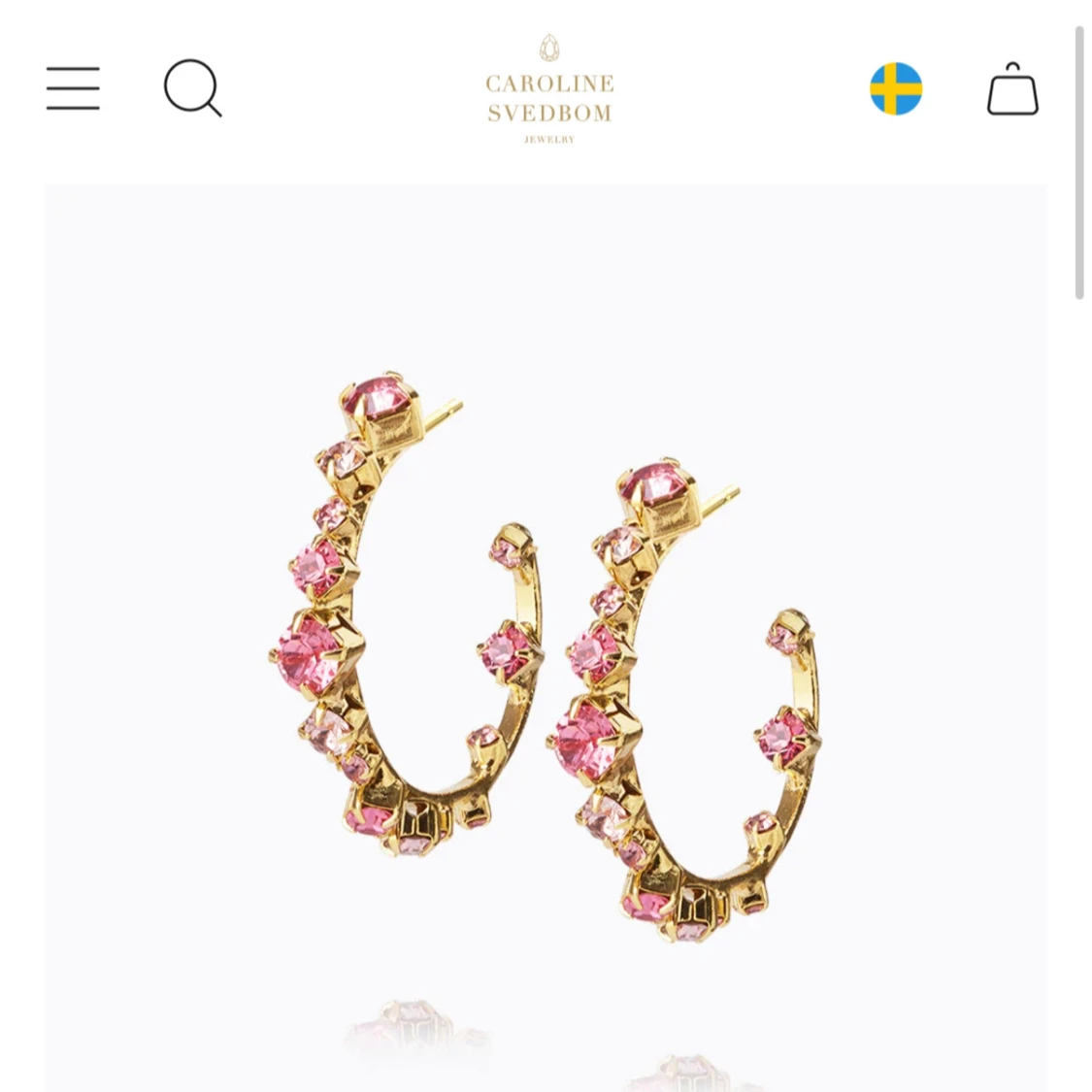The height and width of the screenshot is (1092, 1092).
Task: Go to Caroline Svedbom home page
Action: click(x=549, y=90)
